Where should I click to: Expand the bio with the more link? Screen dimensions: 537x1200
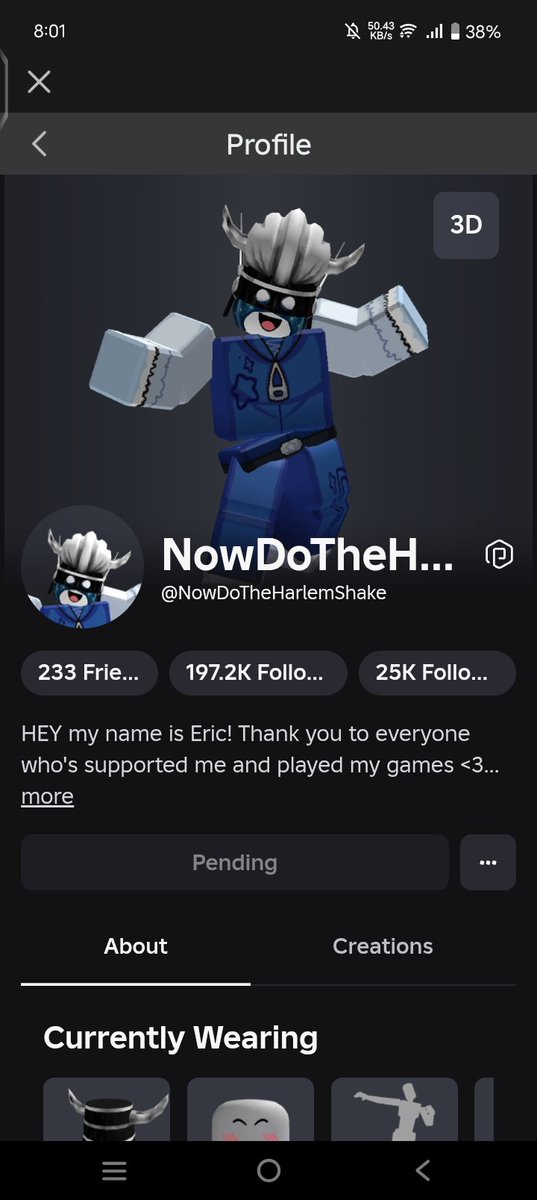point(47,796)
